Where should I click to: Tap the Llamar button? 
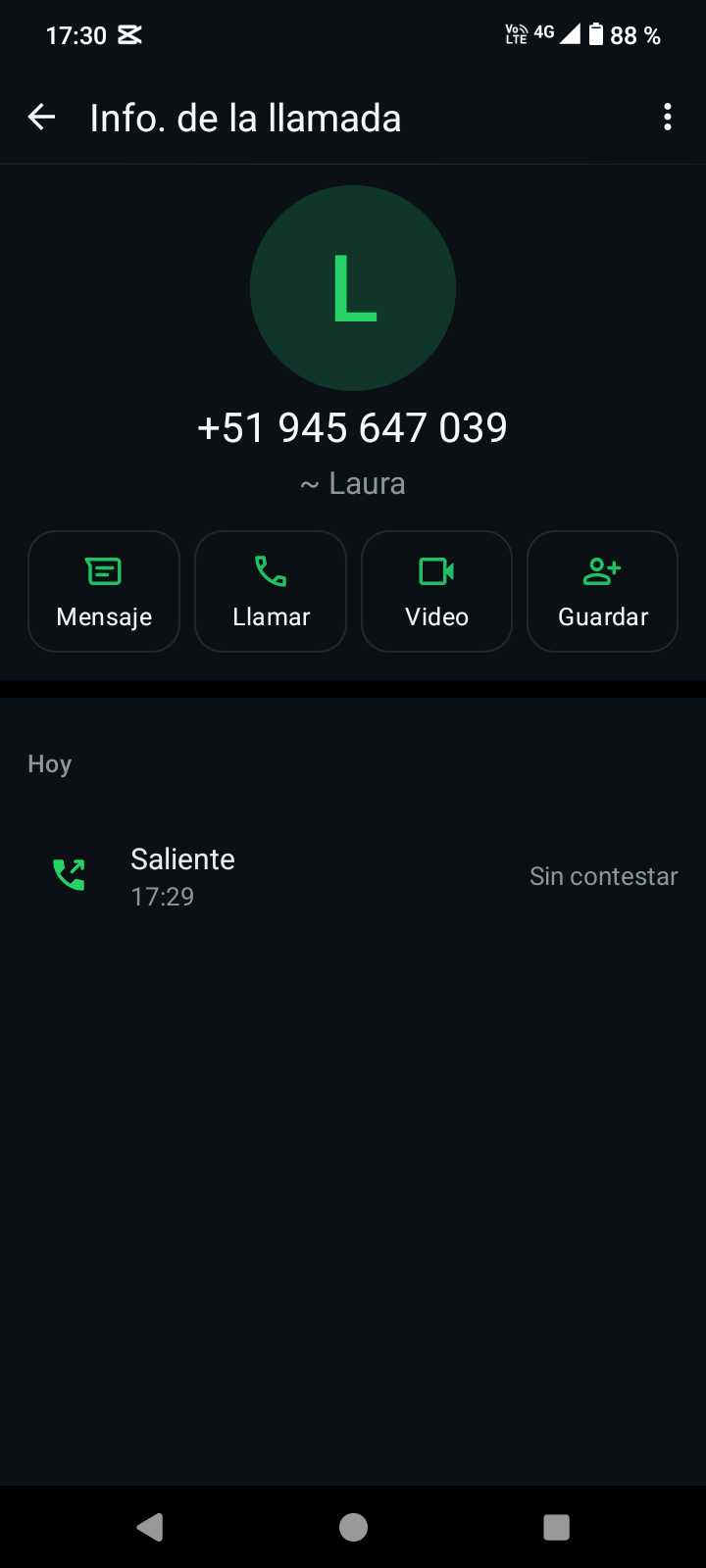tap(271, 591)
